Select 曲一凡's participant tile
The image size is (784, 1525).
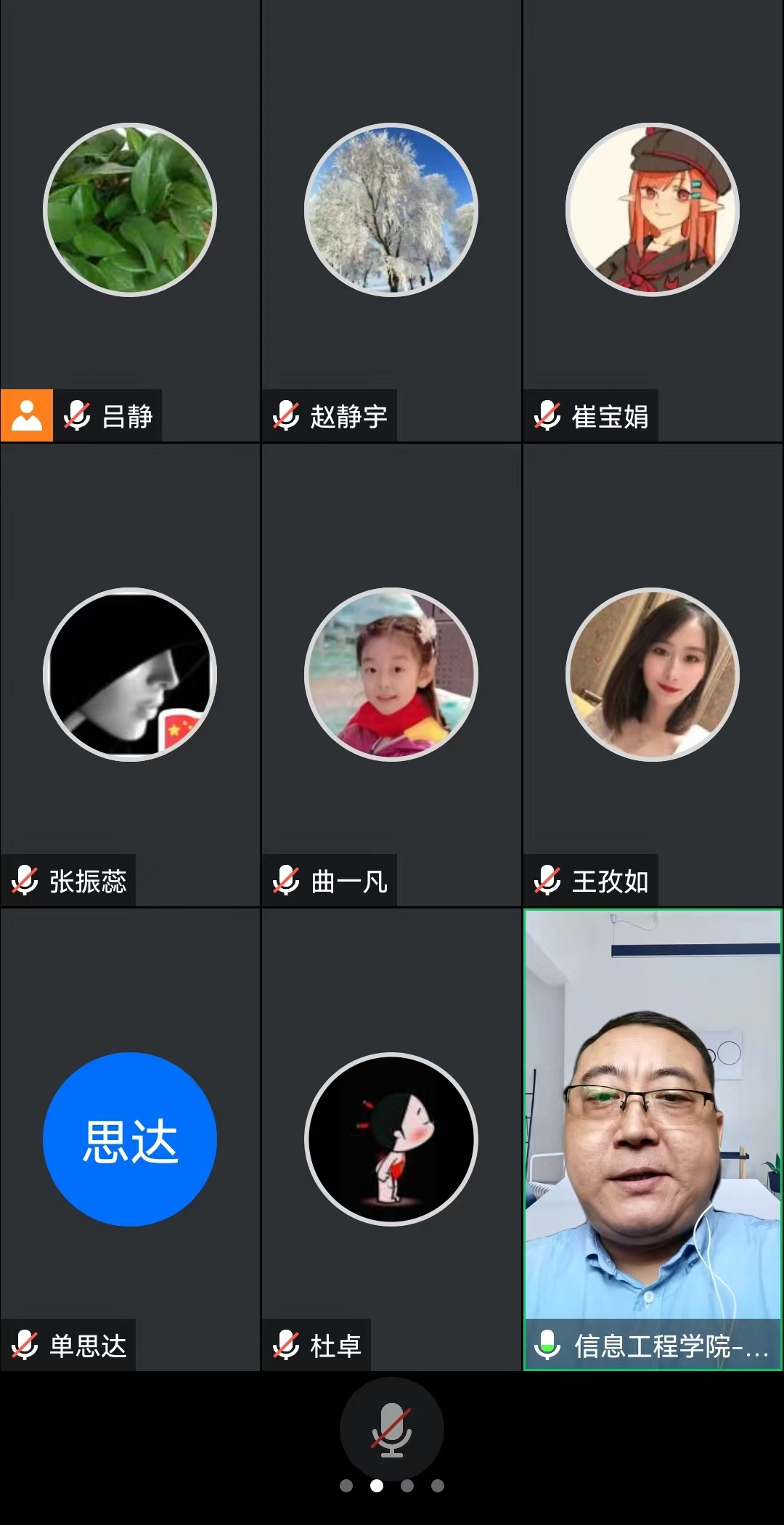click(391, 675)
